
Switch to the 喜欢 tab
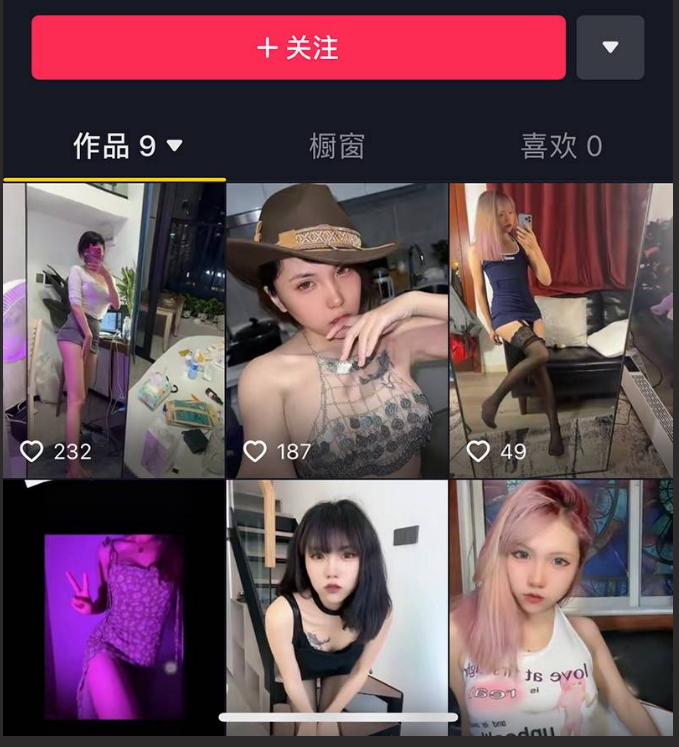pyautogui.click(x=561, y=147)
